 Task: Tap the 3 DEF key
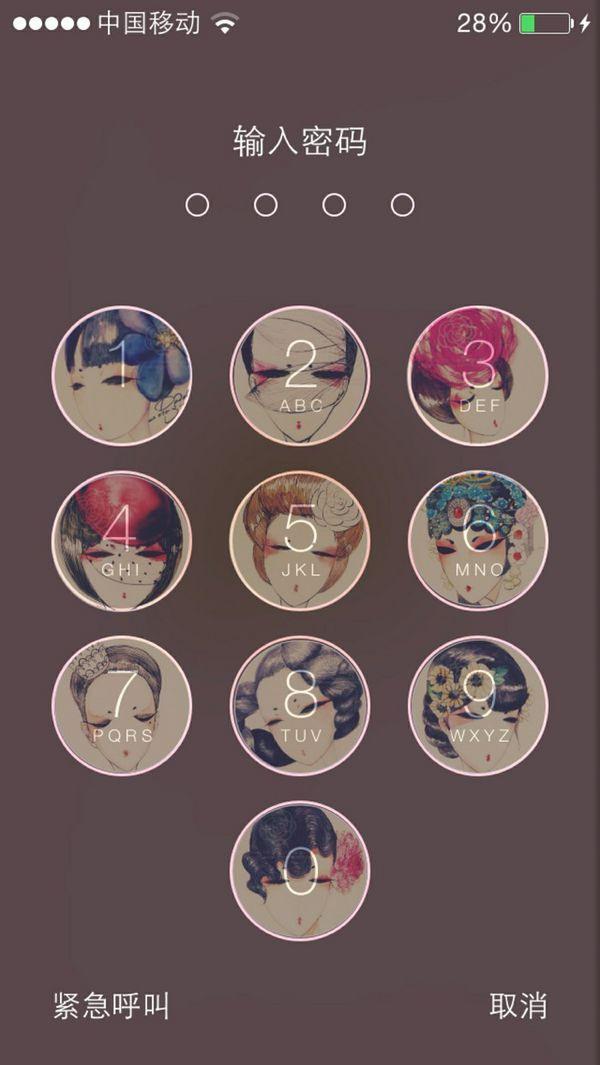(x=478, y=376)
